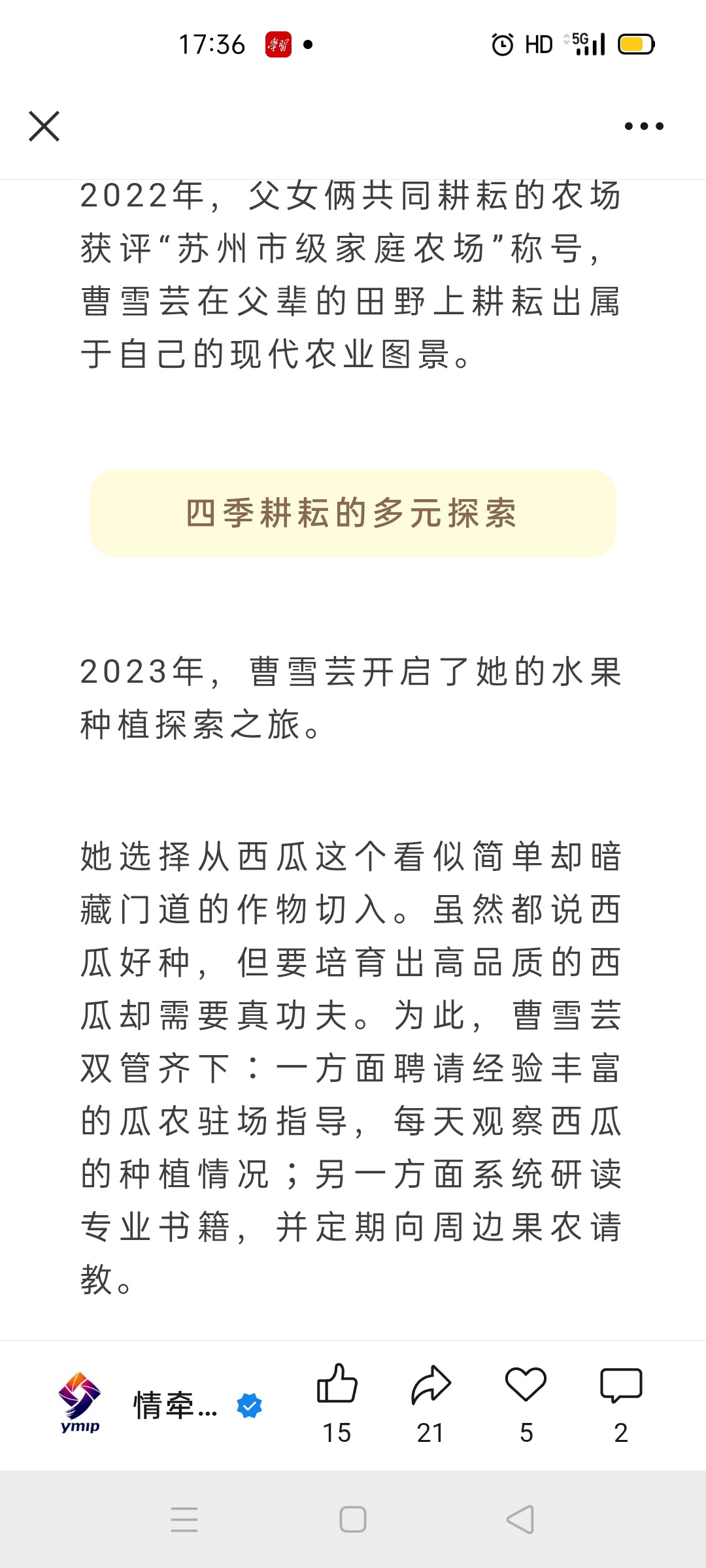Go back using the system back button
The image size is (706, 1568).
coord(520,1519)
